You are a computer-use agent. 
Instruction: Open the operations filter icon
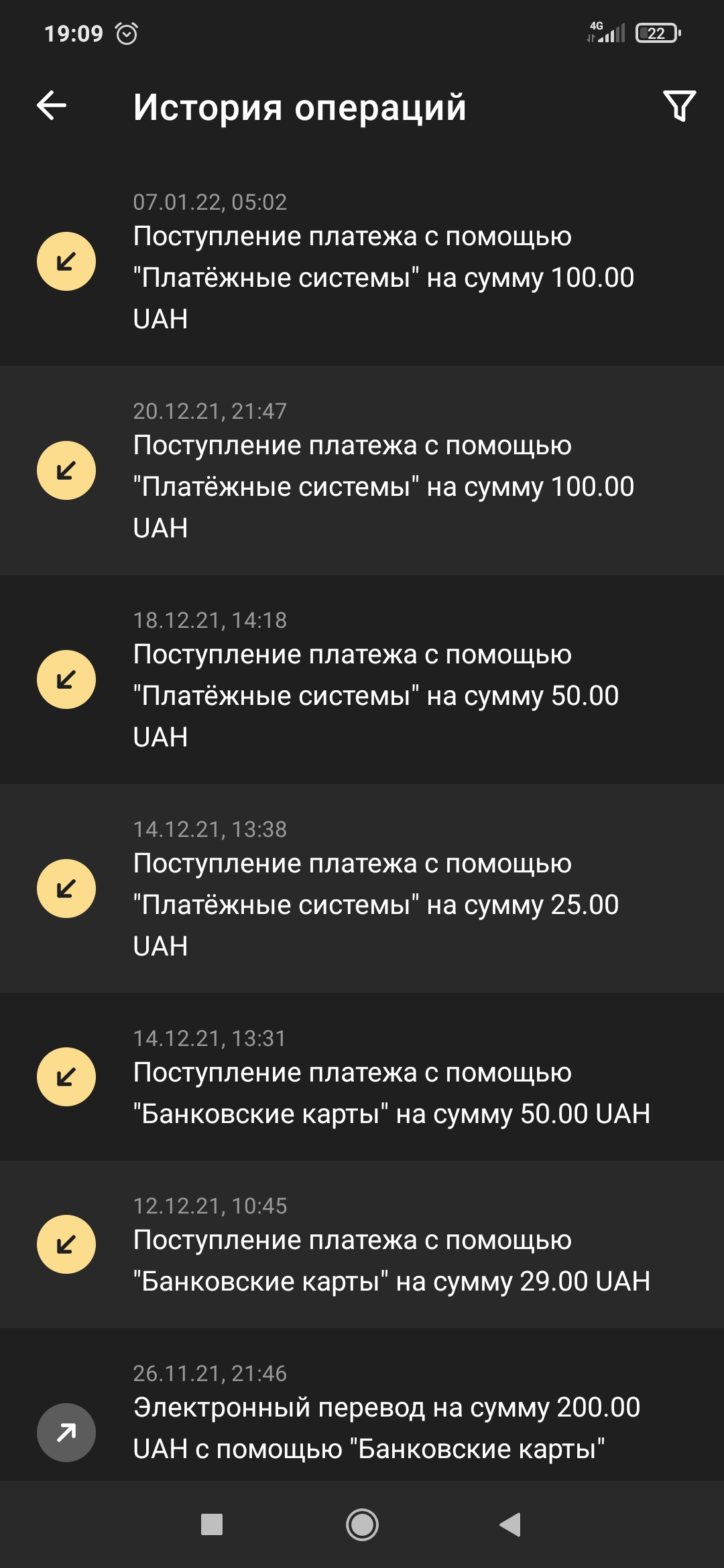679,106
